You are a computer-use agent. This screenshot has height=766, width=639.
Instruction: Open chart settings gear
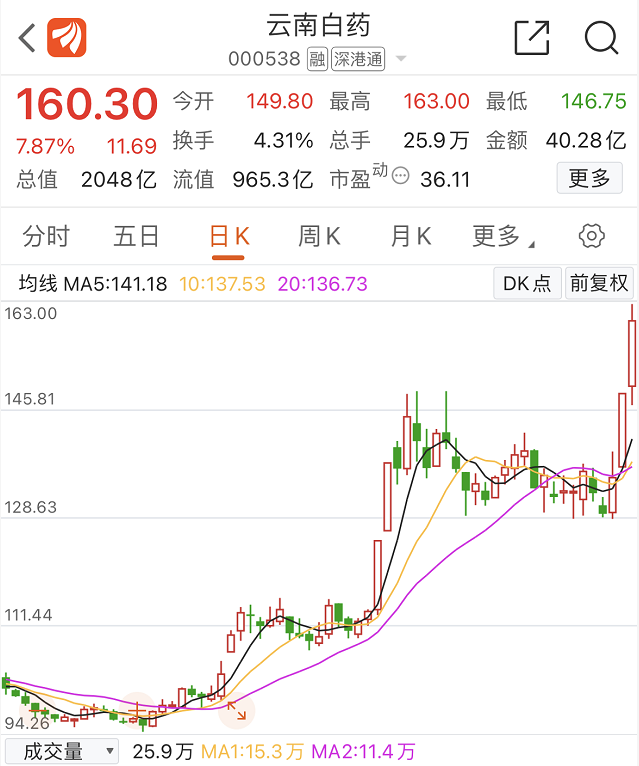[x=592, y=236]
